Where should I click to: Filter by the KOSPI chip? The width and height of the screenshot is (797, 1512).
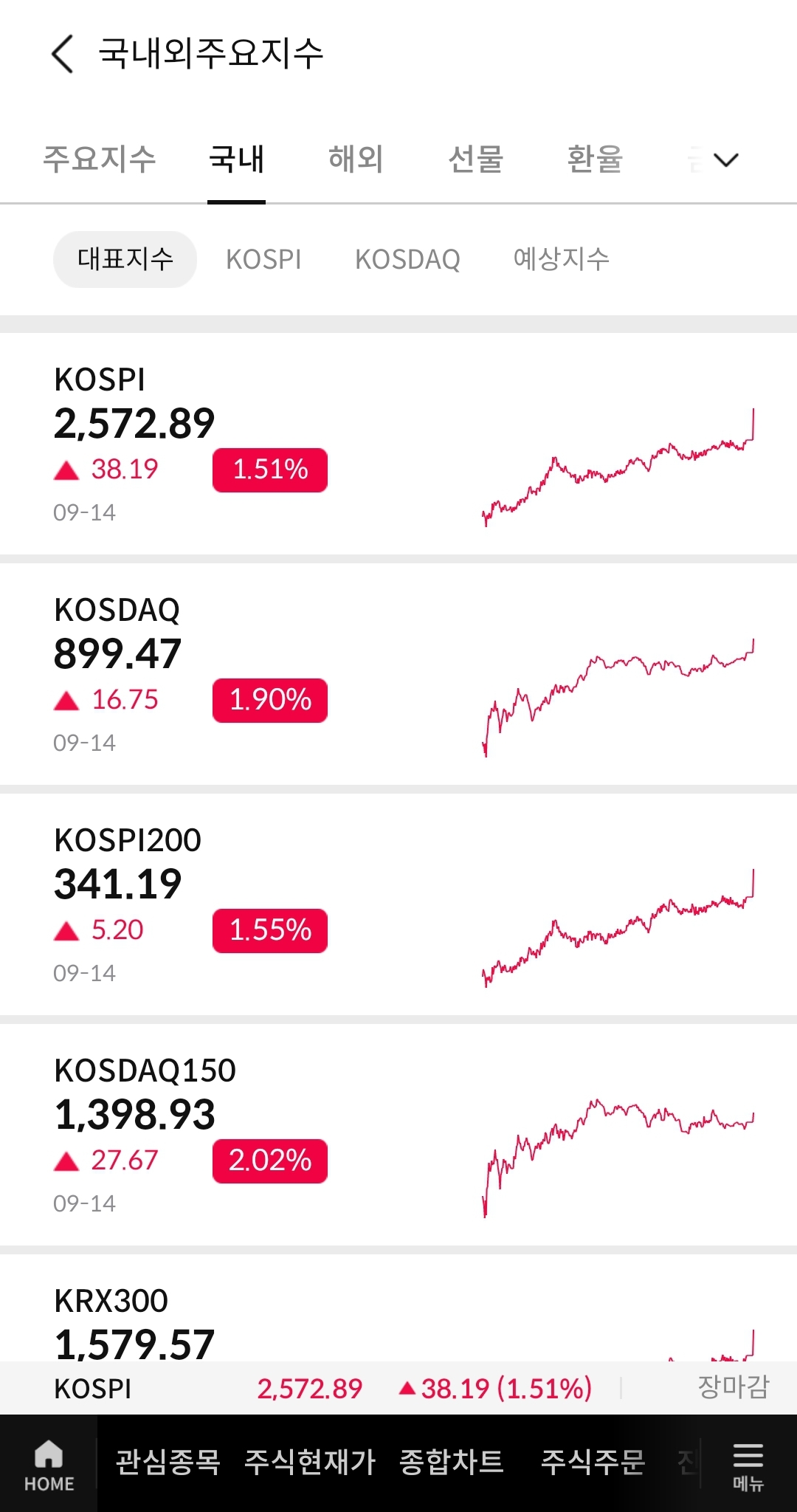tap(263, 259)
